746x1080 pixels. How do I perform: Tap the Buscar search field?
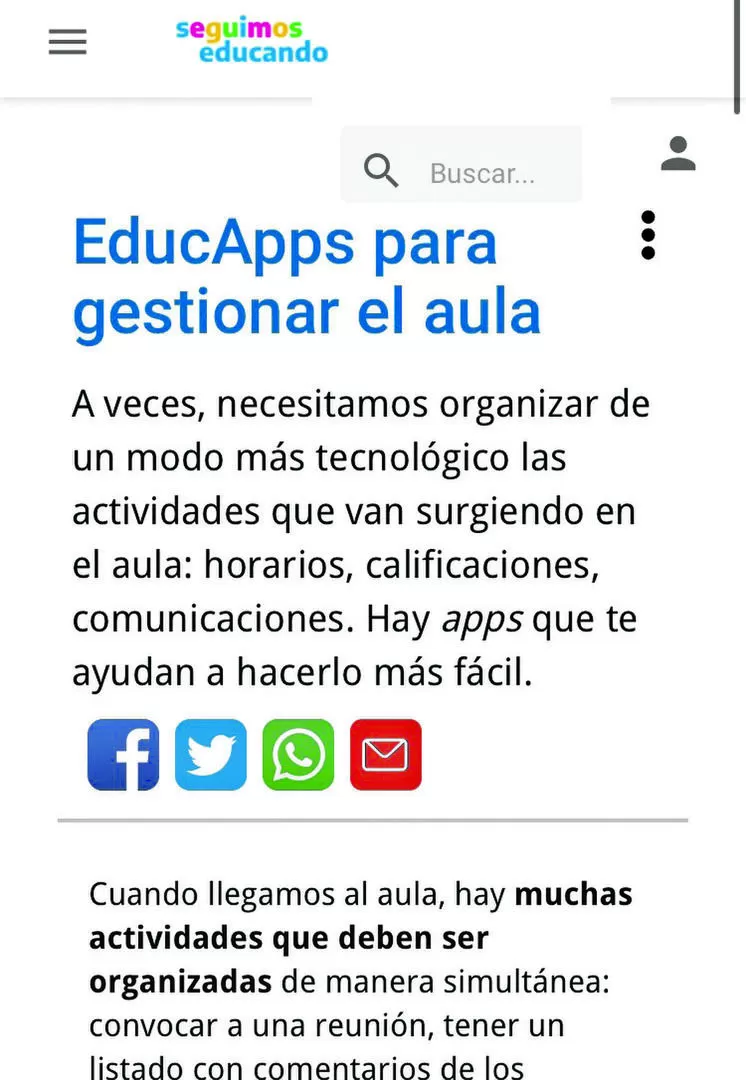click(482, 173)
